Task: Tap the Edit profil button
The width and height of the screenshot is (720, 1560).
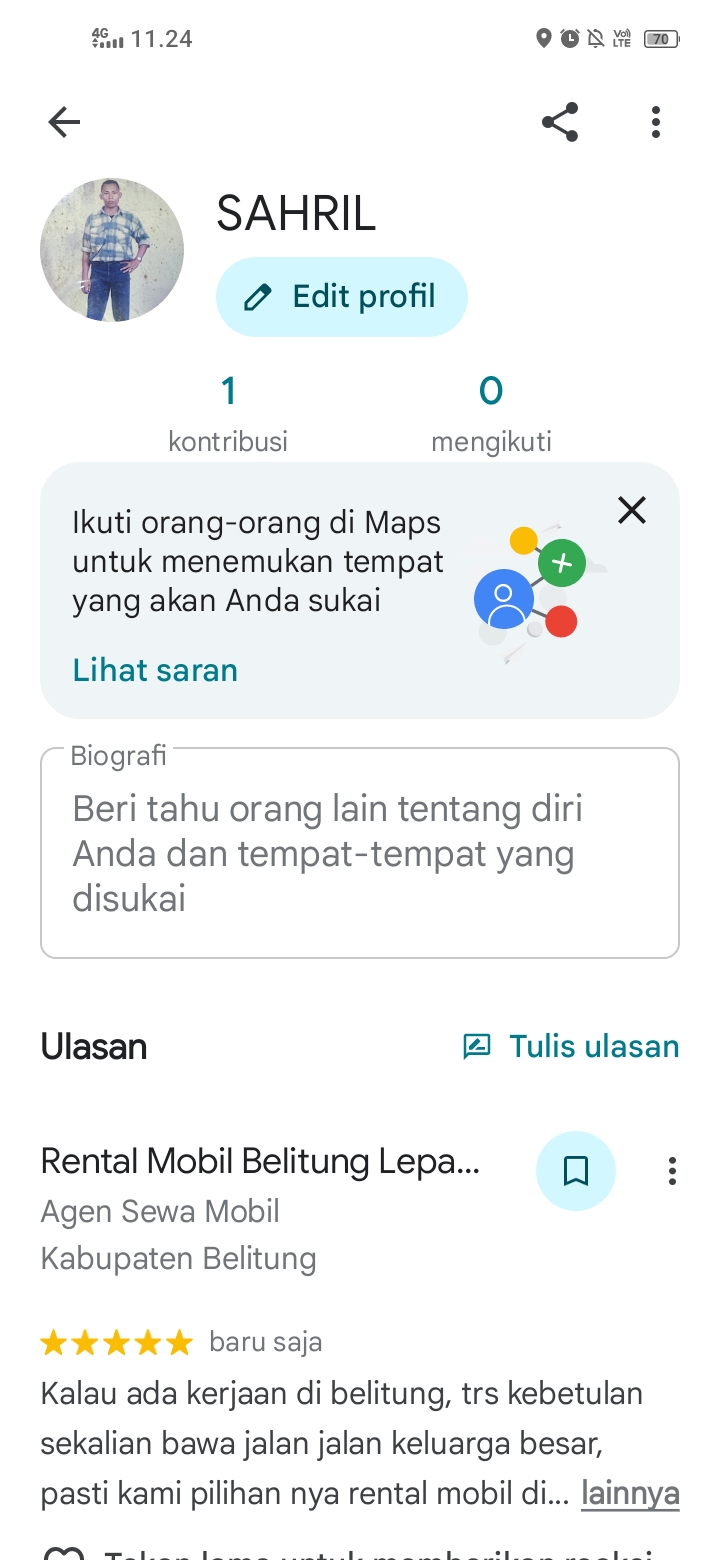Action: point(342,297)
